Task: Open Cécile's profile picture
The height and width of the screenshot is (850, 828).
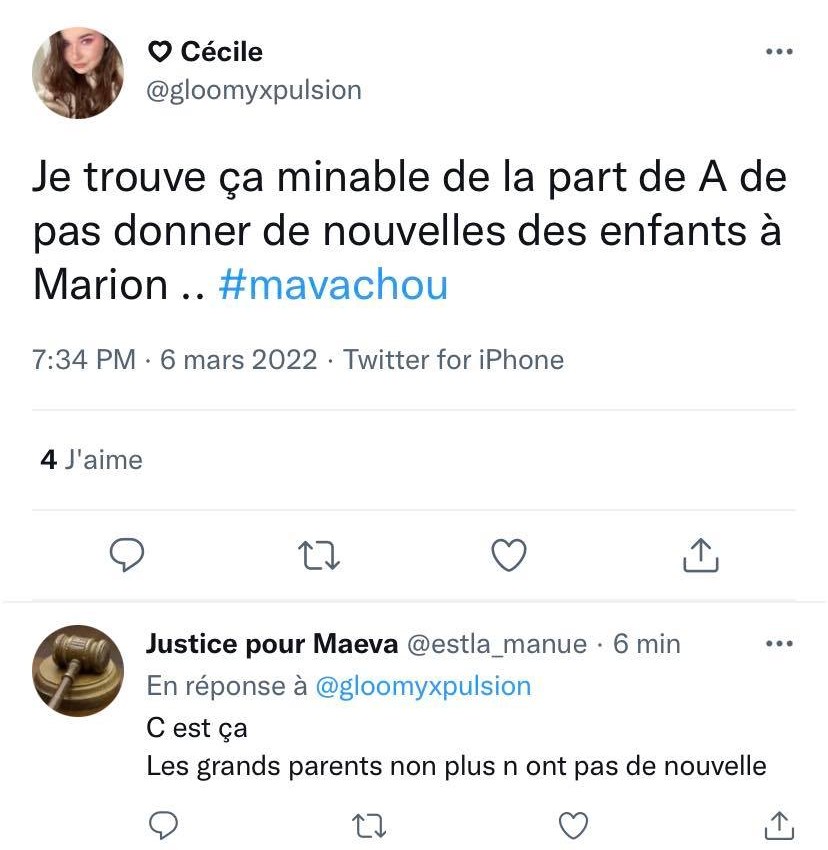Action: [x=78, y=73]
